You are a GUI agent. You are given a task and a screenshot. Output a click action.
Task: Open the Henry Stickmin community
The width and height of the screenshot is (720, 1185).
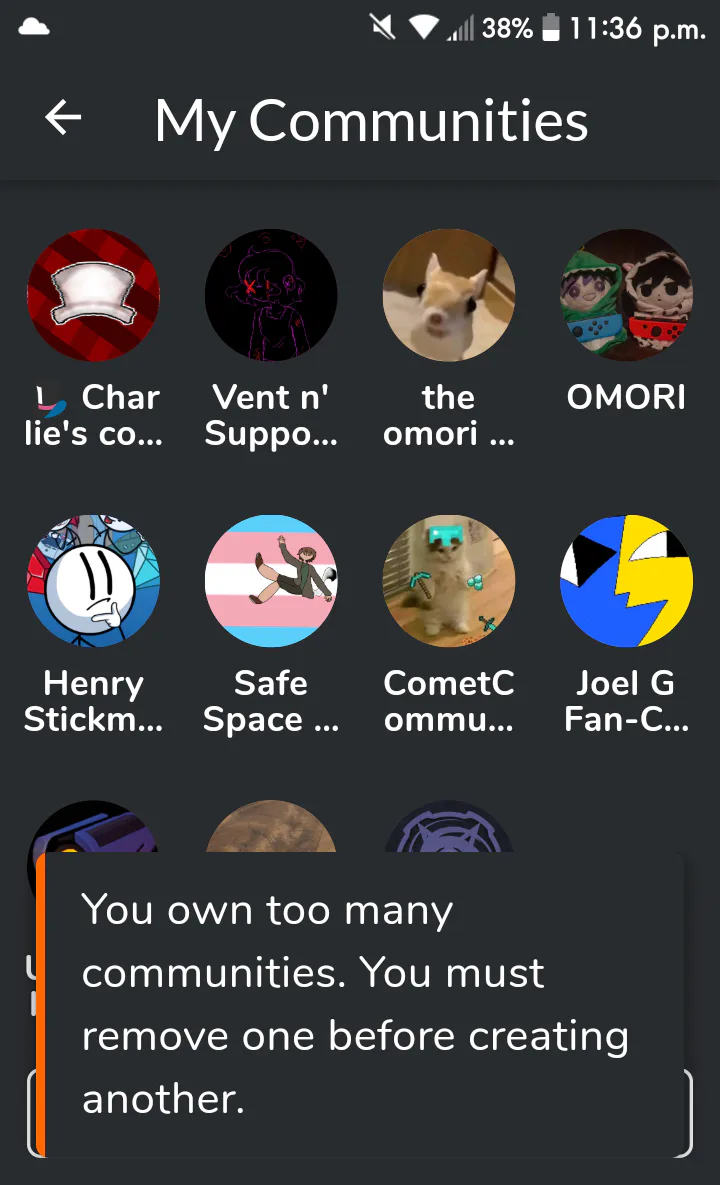[x=93, y=581]
